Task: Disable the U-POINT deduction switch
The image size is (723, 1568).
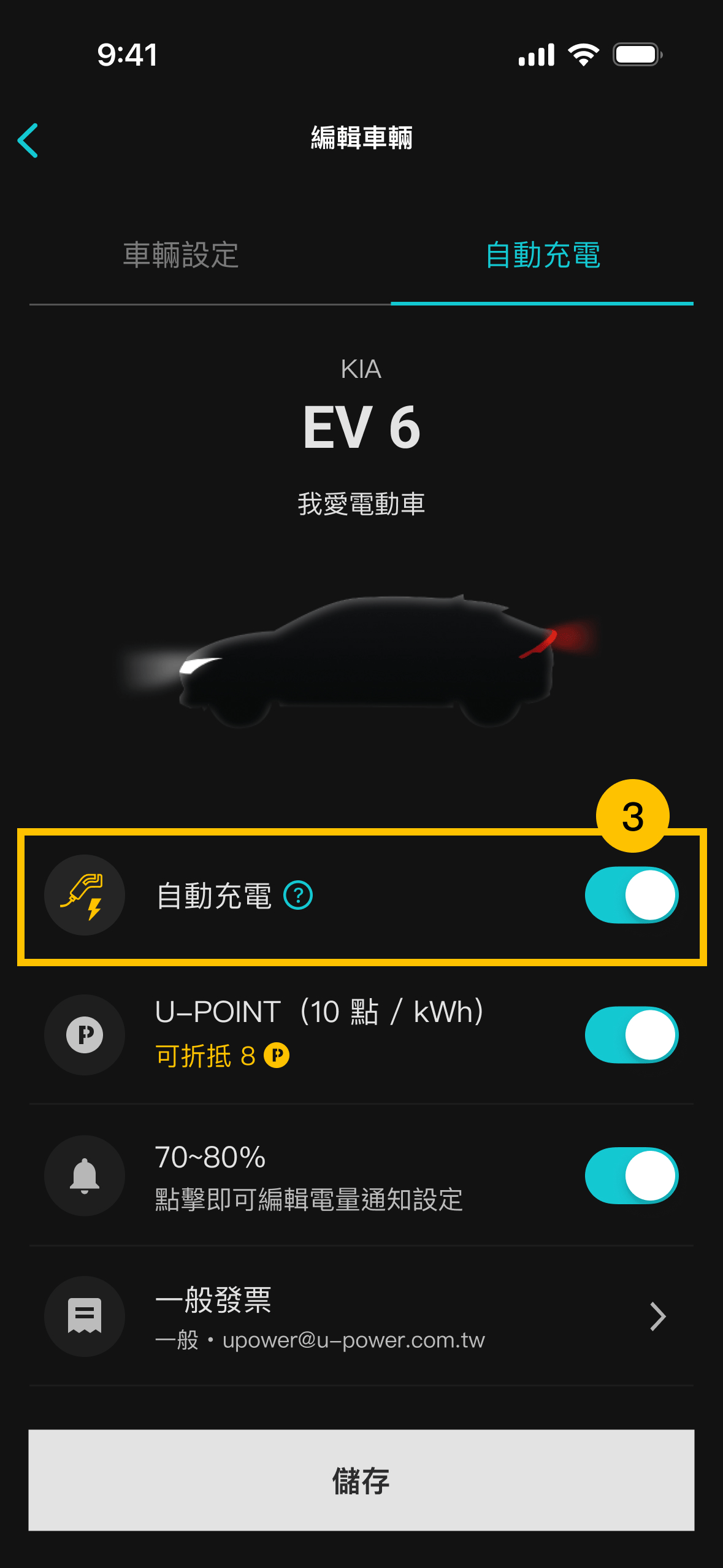Action: click(x=630, y=1034)
